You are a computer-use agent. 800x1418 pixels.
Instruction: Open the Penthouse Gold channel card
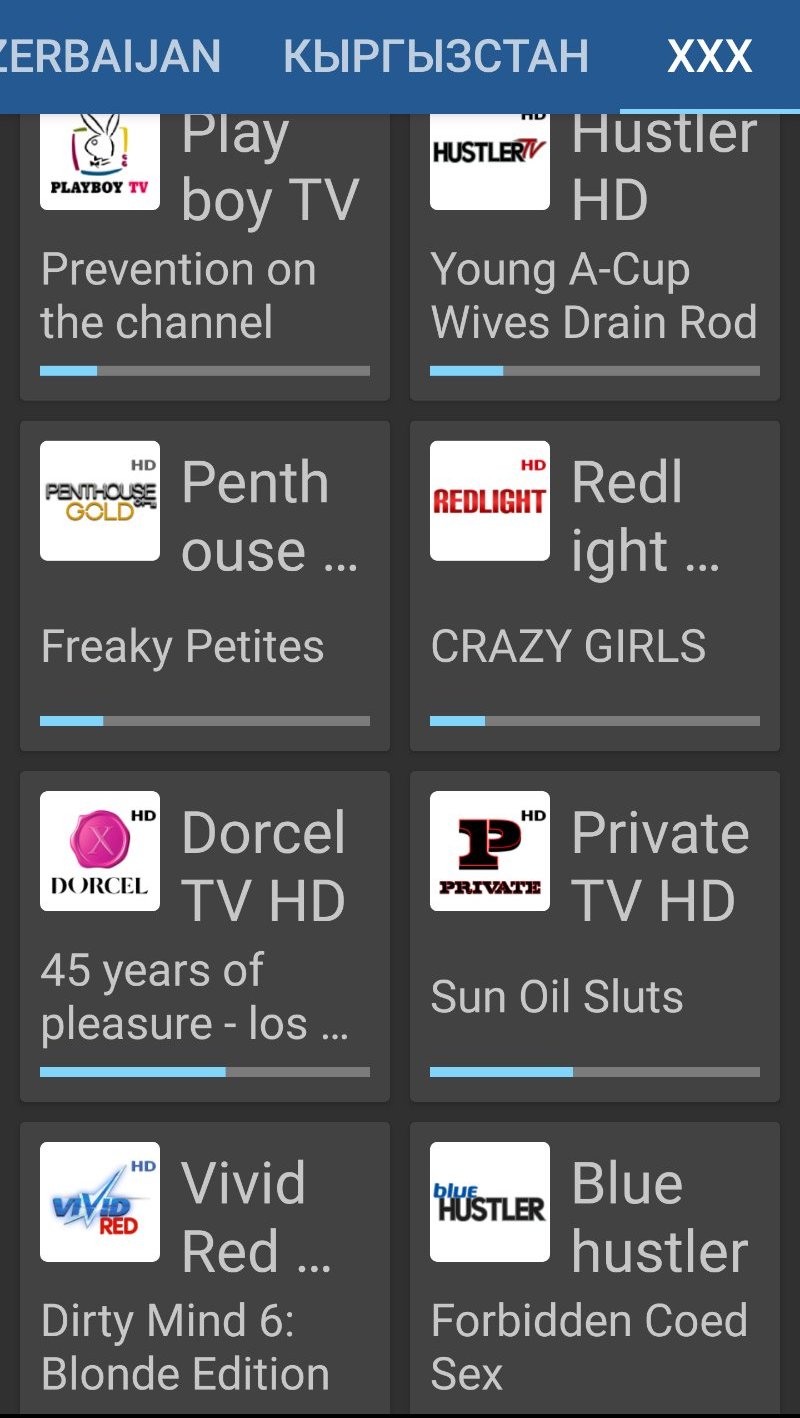point(205,585)
